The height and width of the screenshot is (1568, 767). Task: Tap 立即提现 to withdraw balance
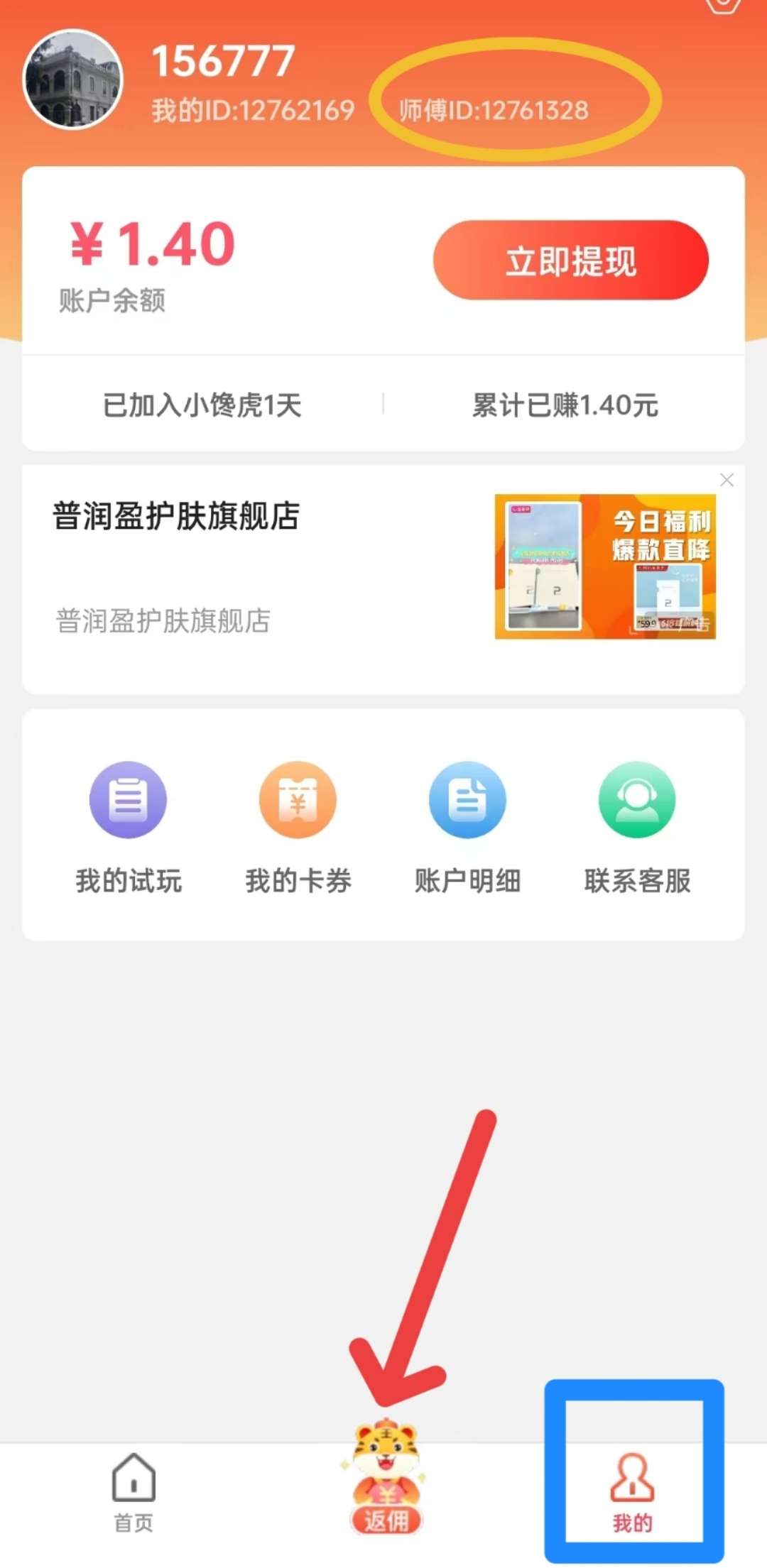pyautogui.click(x=571, y=261)
